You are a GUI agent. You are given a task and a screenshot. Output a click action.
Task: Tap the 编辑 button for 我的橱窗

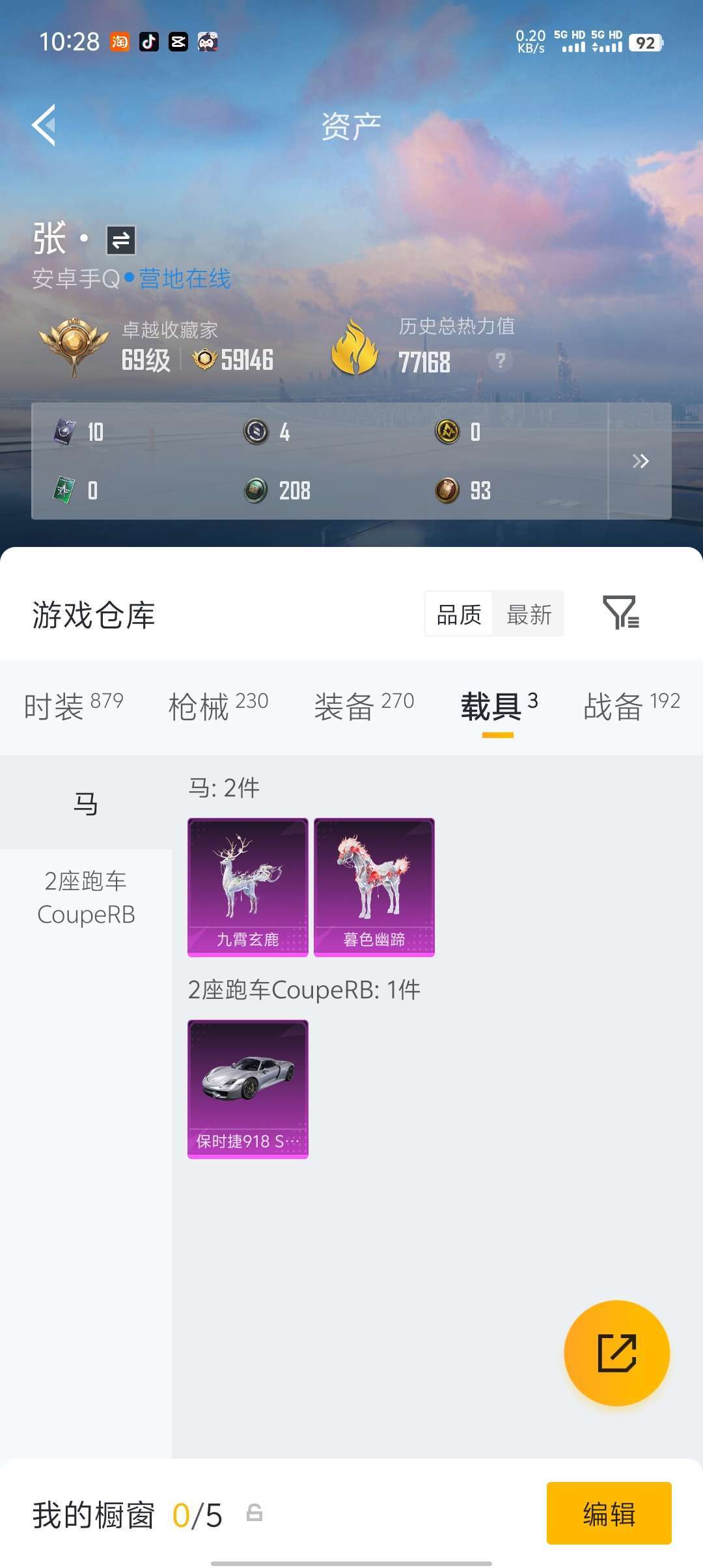pos(609,1514)
